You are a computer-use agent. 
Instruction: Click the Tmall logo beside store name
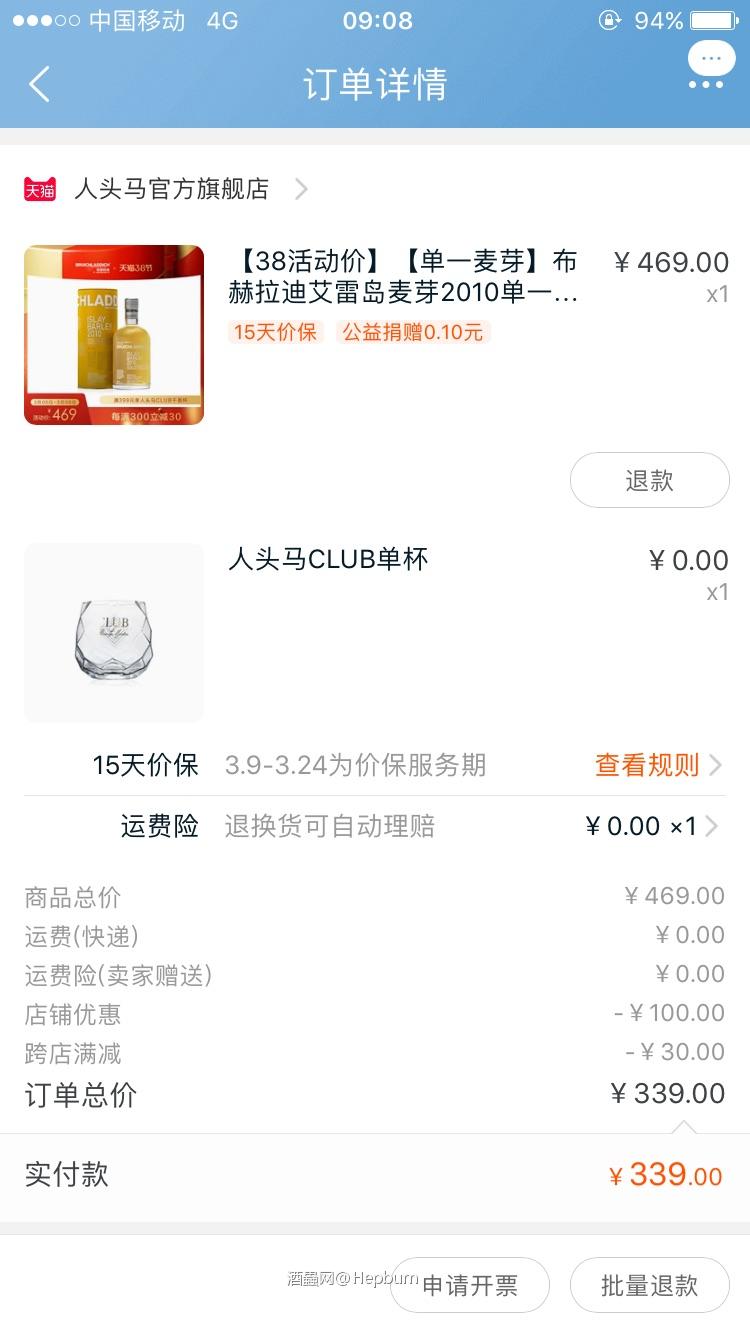[40, 188]
